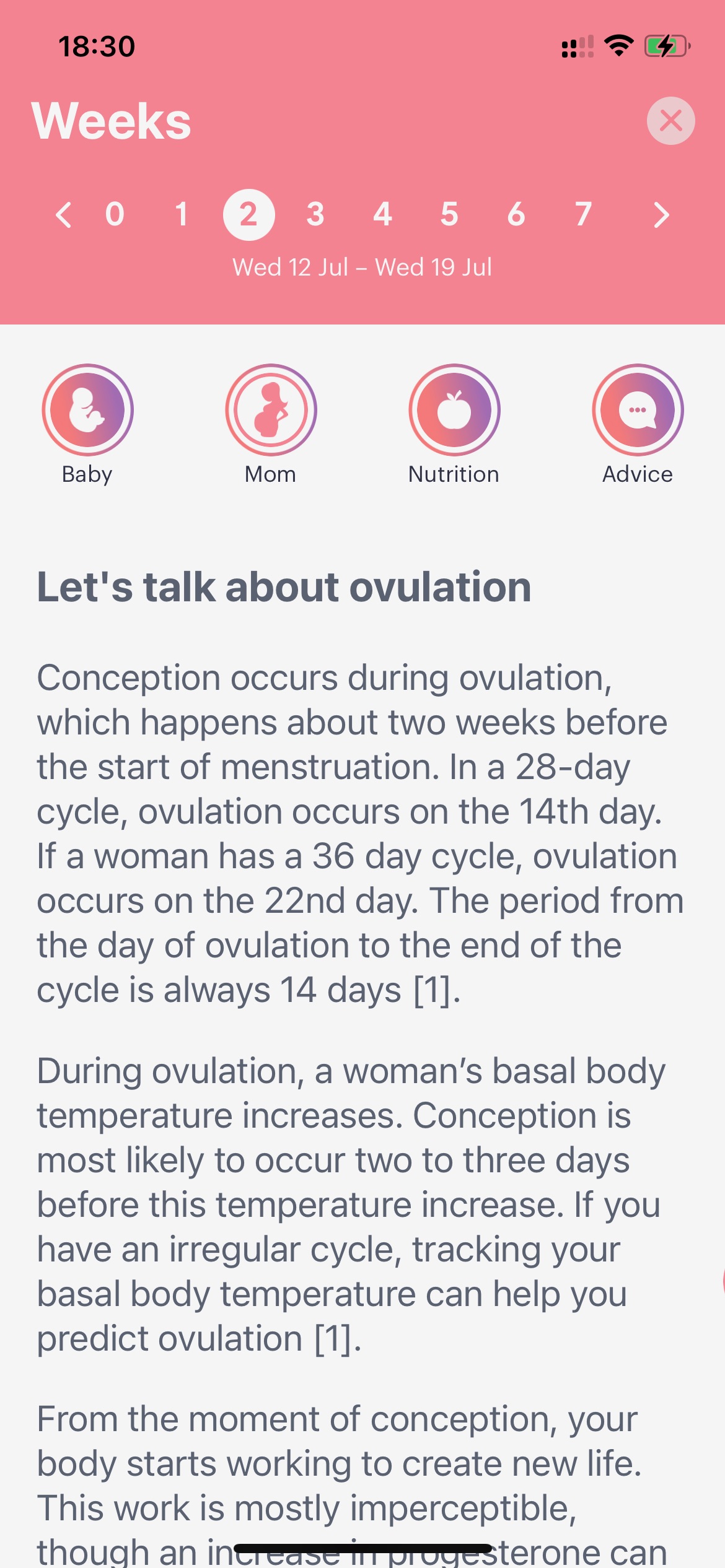Go to previous weeks with left arrow
725x1568 pixels.
pos(63,215)
